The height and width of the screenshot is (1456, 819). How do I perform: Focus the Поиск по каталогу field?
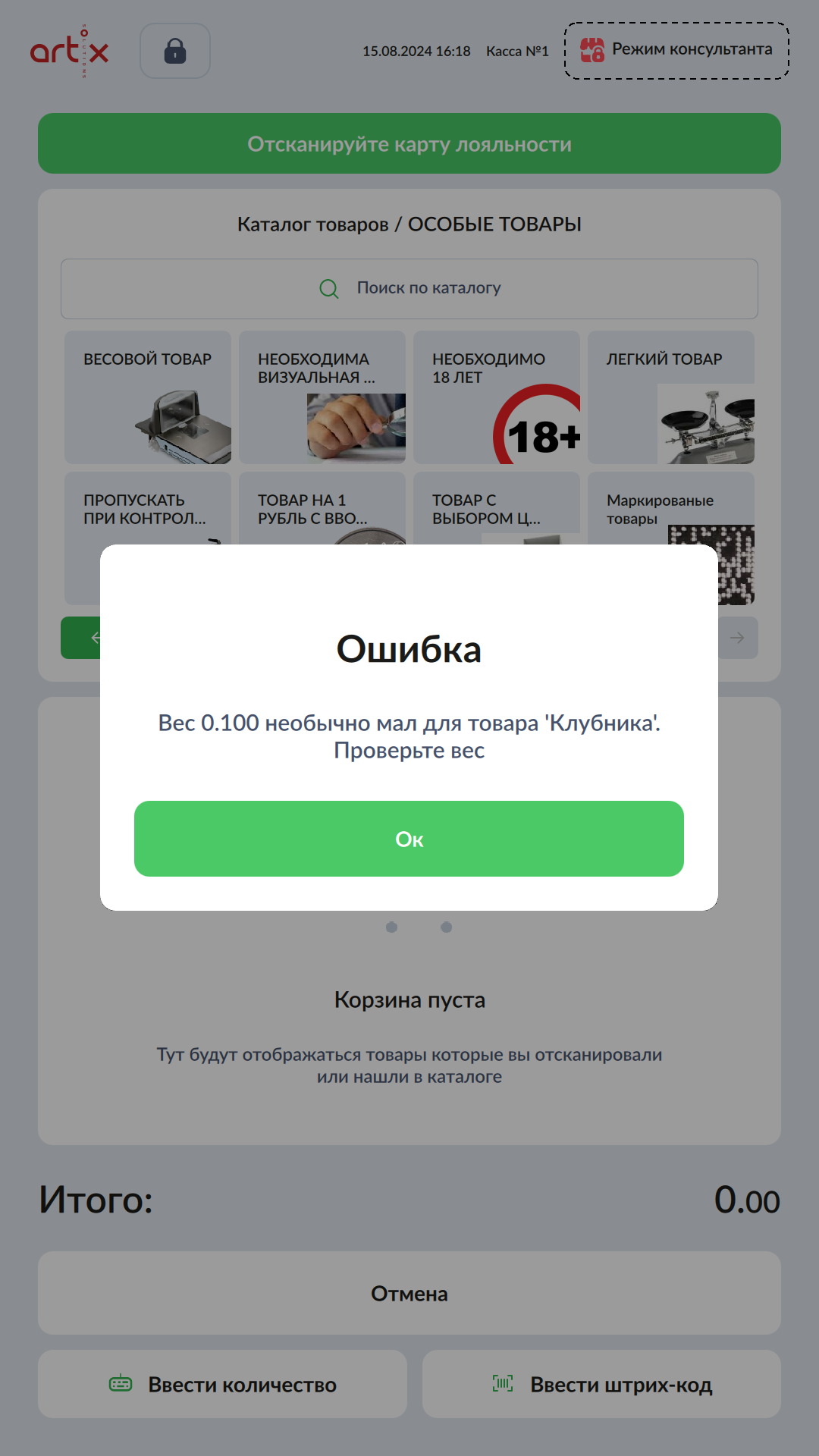pyautogui.click(x=409, y=288)
